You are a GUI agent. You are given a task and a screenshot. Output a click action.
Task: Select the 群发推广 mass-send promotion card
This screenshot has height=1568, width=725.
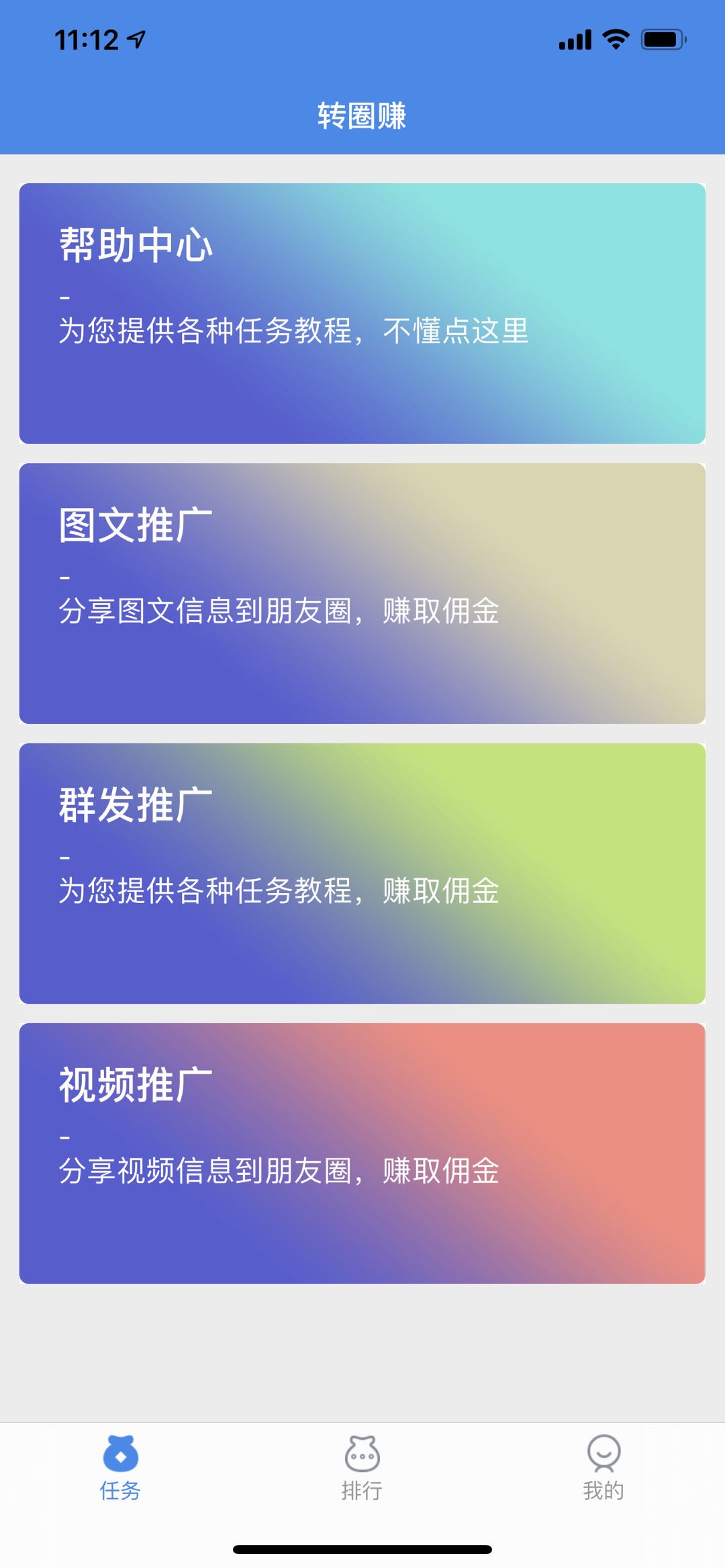(x=362, y=872)
